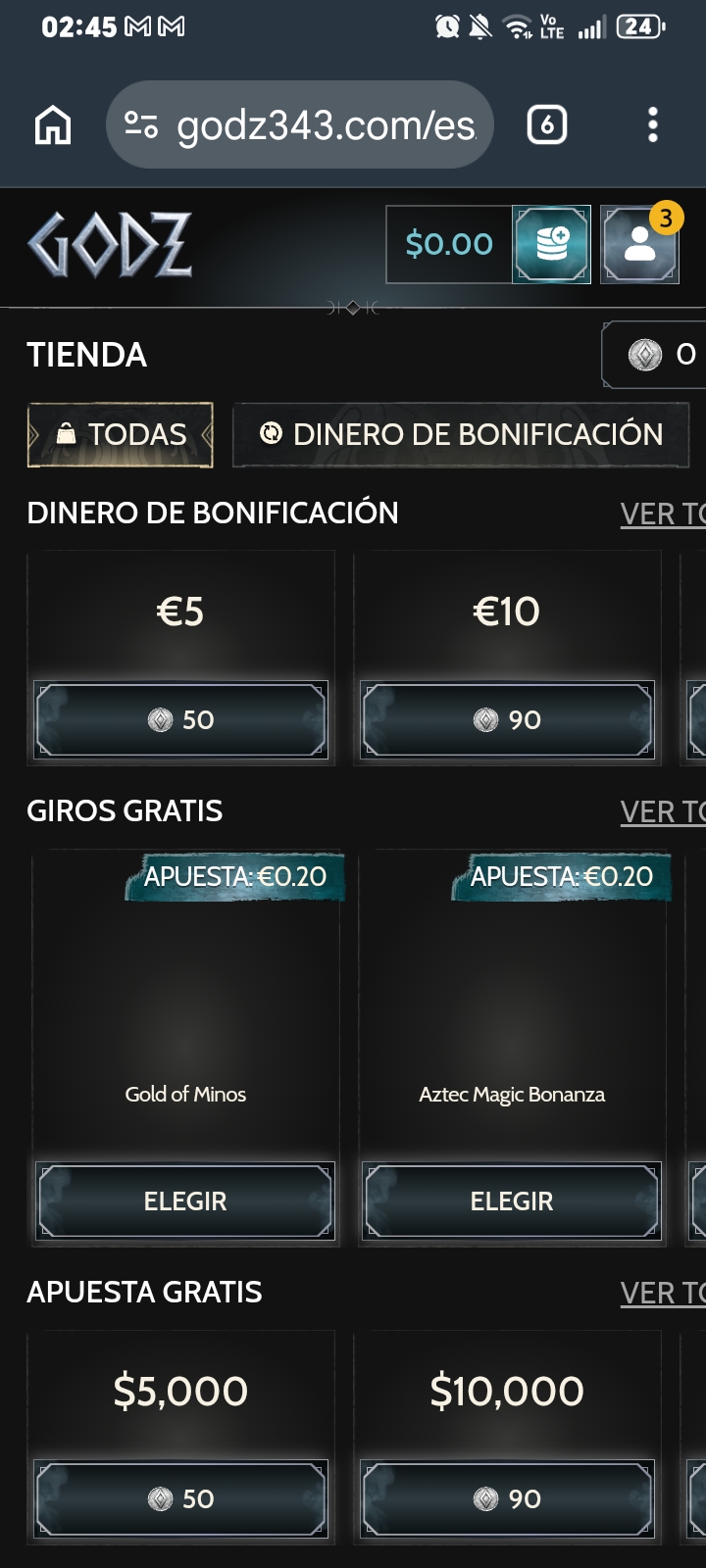Viewport: 706px width, 1568px height.
Task: Buy the $10,000 free bet for 90 coins
Action: 507,1499
